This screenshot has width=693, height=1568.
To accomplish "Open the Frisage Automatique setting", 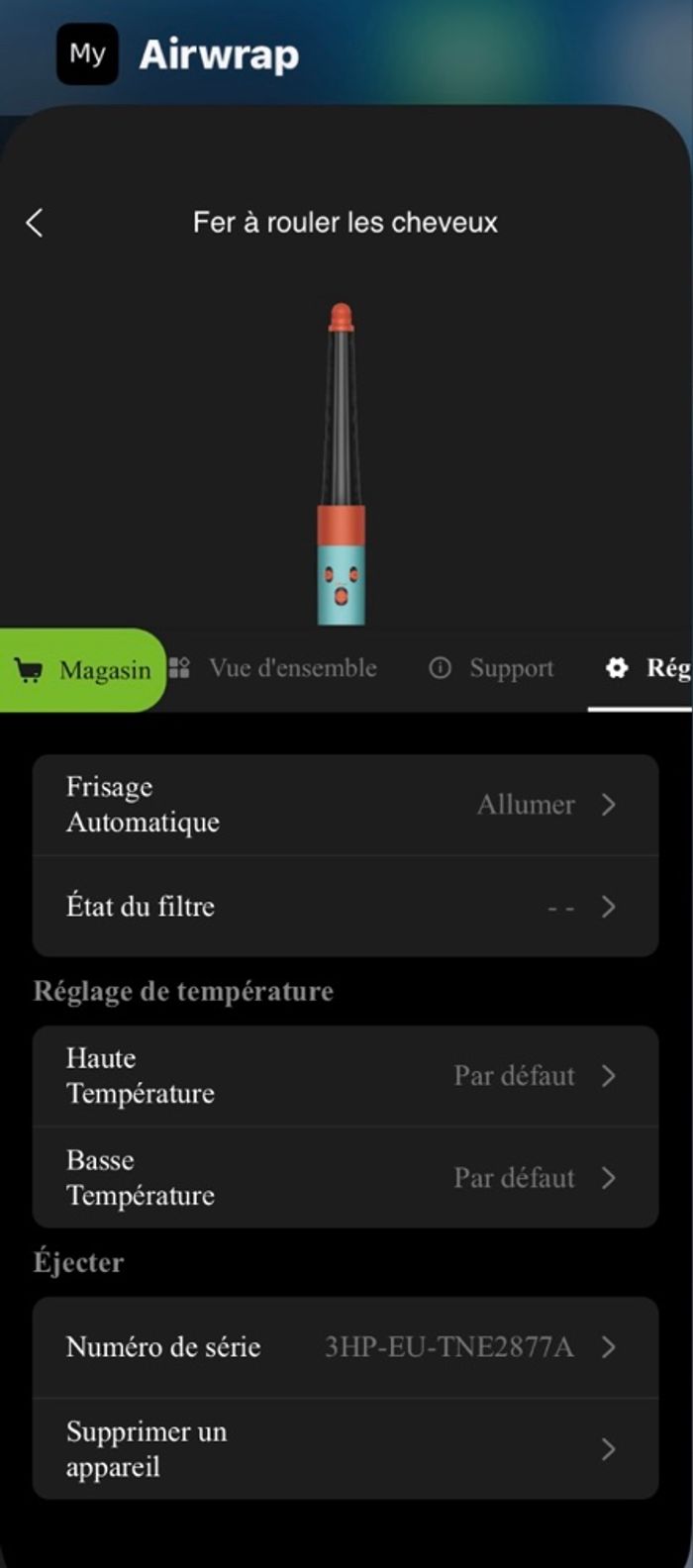I will [345, 805].
